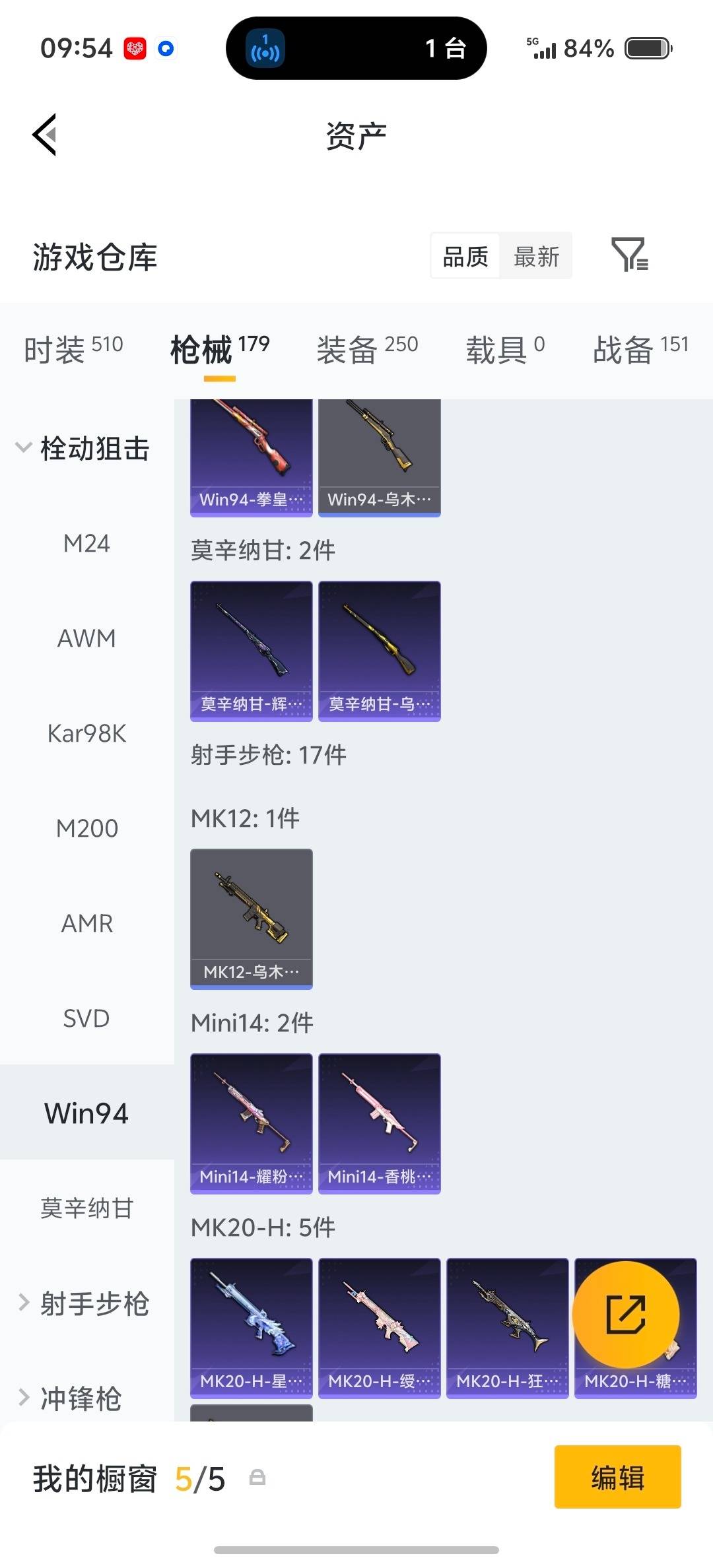Tap the 编辑 button
Screen dimensions: 713x1568
(x=617, y=1477)
